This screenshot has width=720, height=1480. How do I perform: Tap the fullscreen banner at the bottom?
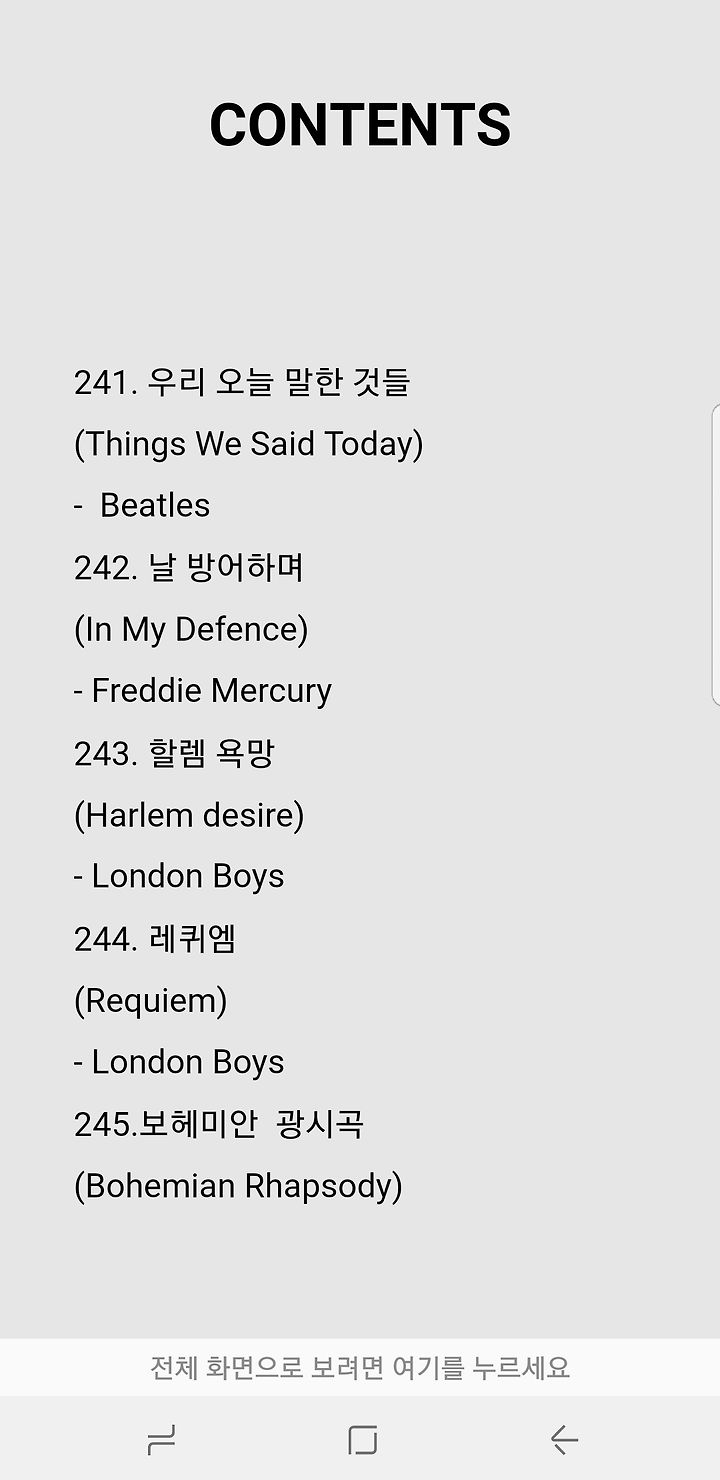360,1367
